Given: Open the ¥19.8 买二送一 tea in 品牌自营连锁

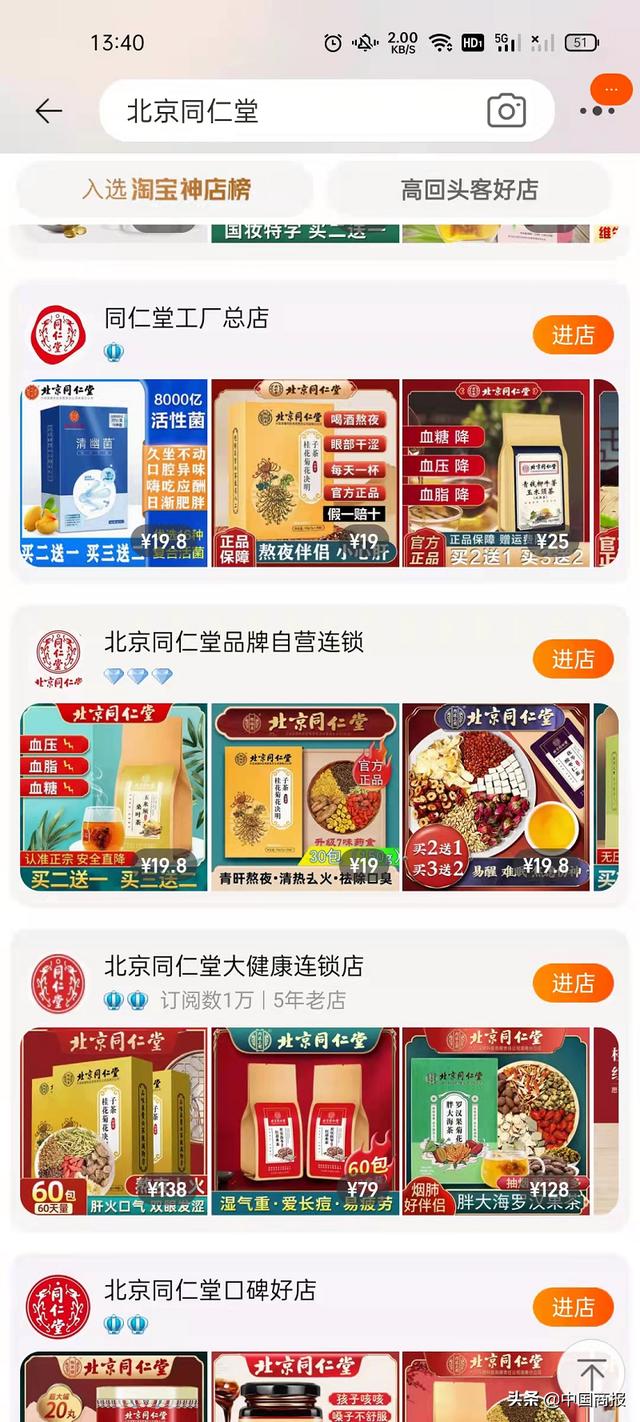Looking at the screenshot, I should coord(114,797).
